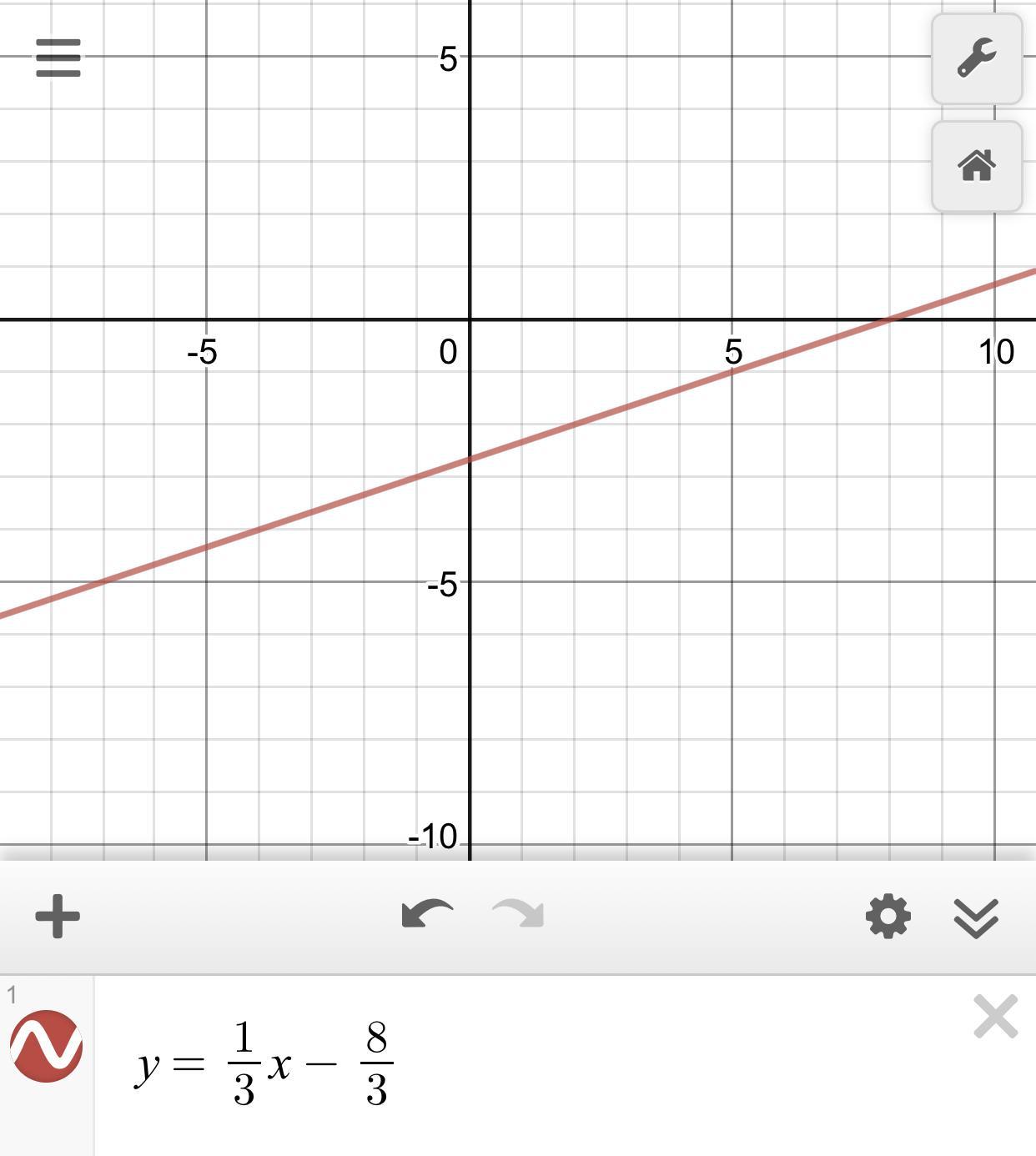Open graph settings wrench

977,58
